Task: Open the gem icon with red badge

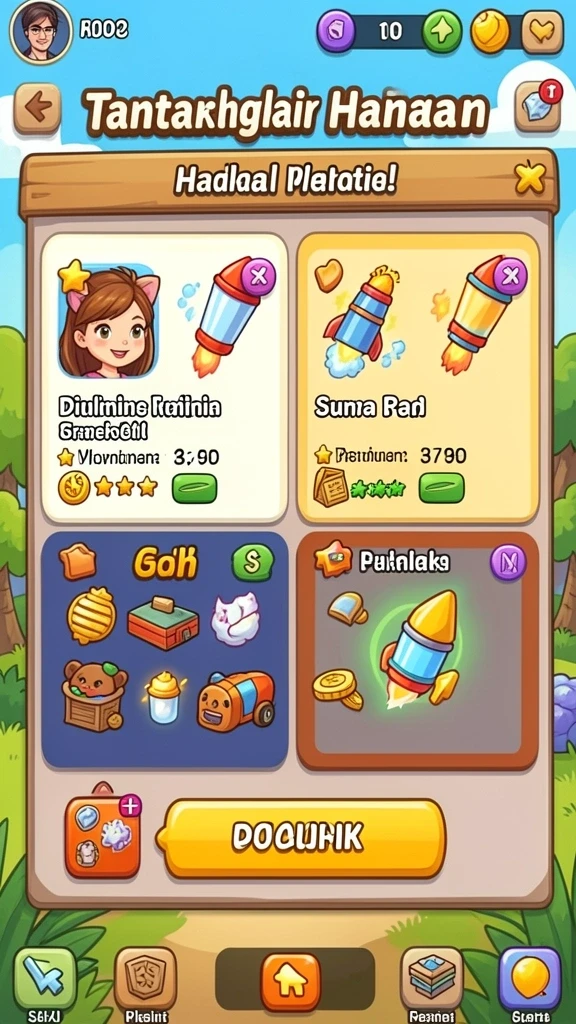Action: [x=538, y=105]
